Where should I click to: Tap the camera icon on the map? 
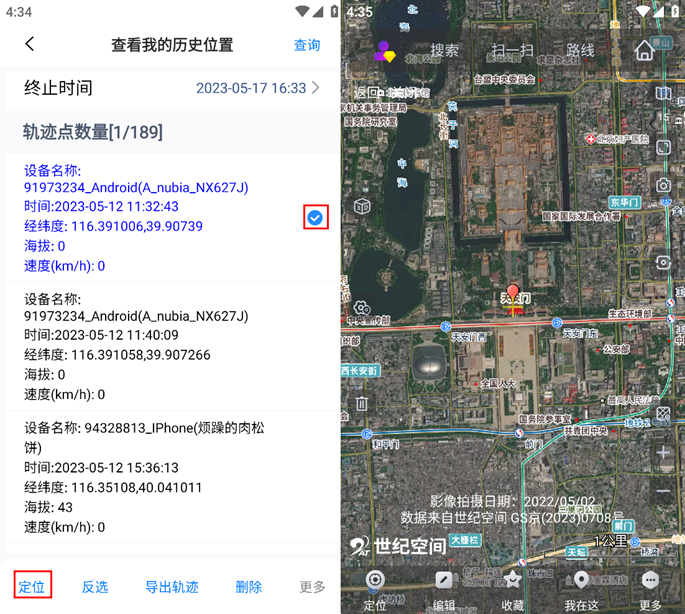click(664, 185)
